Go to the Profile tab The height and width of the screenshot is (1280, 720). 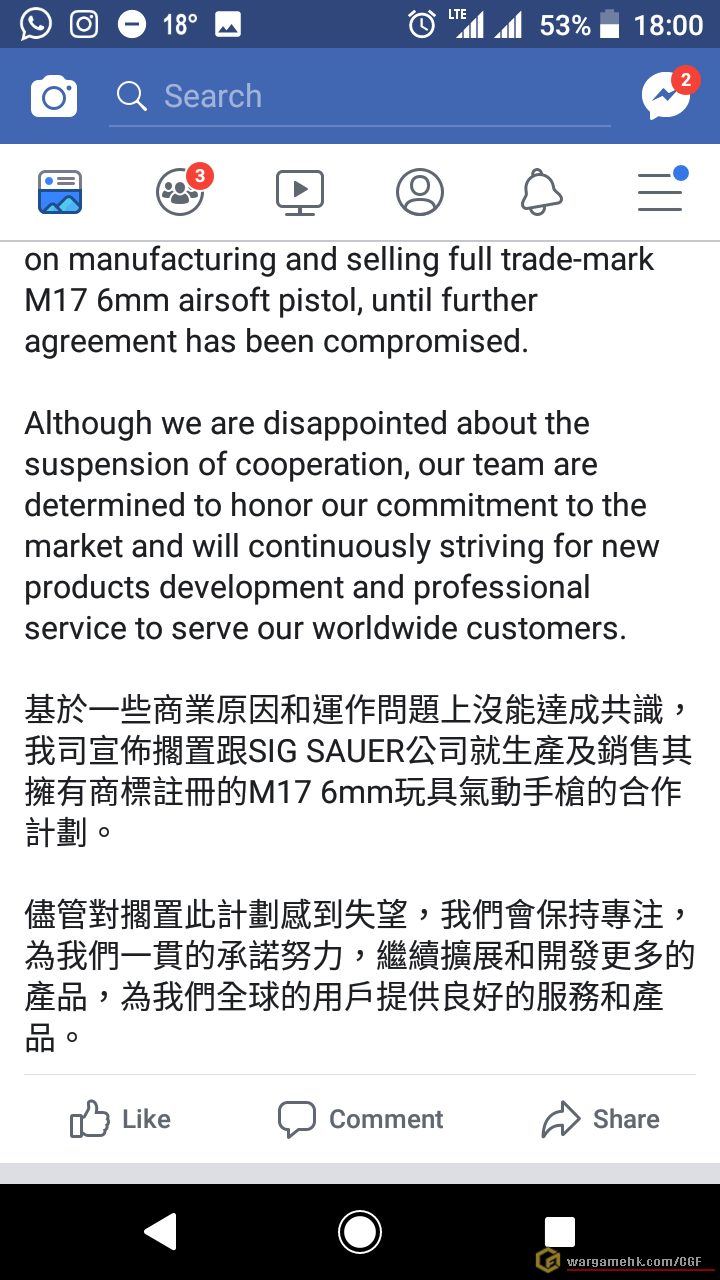click(x=420, y=192)
